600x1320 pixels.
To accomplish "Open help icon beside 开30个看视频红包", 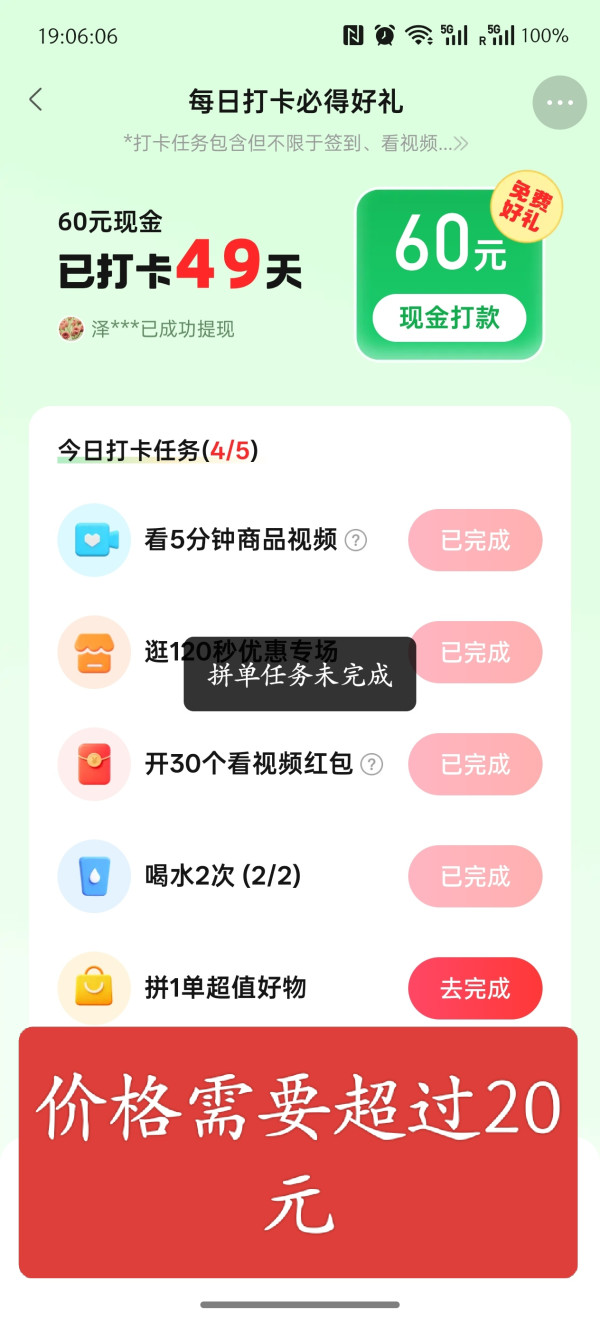I will 372,765.
